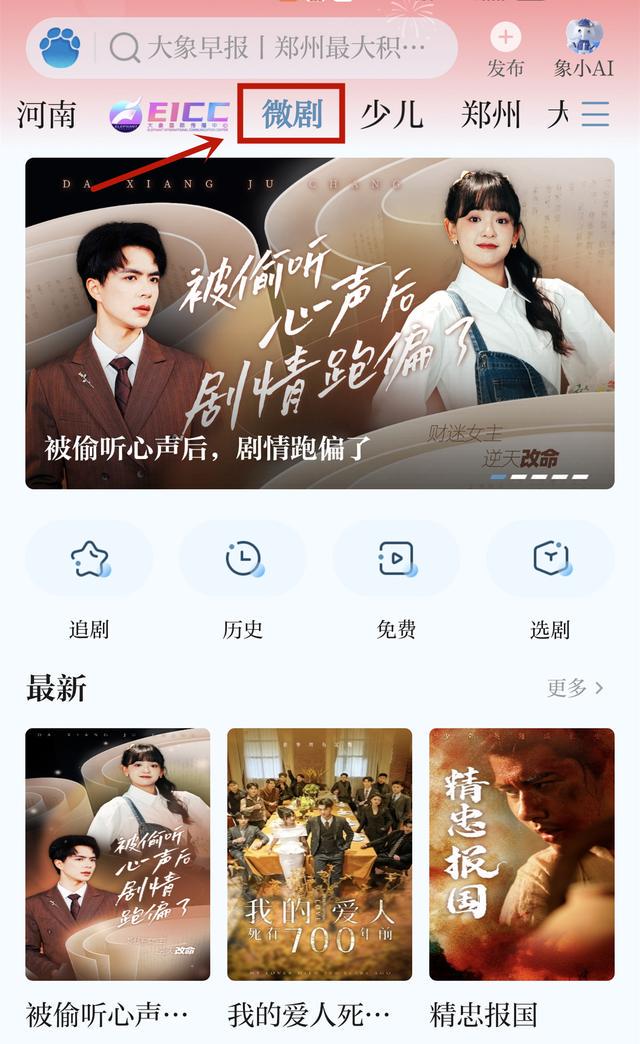
Task: Open the search box for 大象早报
Action: pos(270,47)
